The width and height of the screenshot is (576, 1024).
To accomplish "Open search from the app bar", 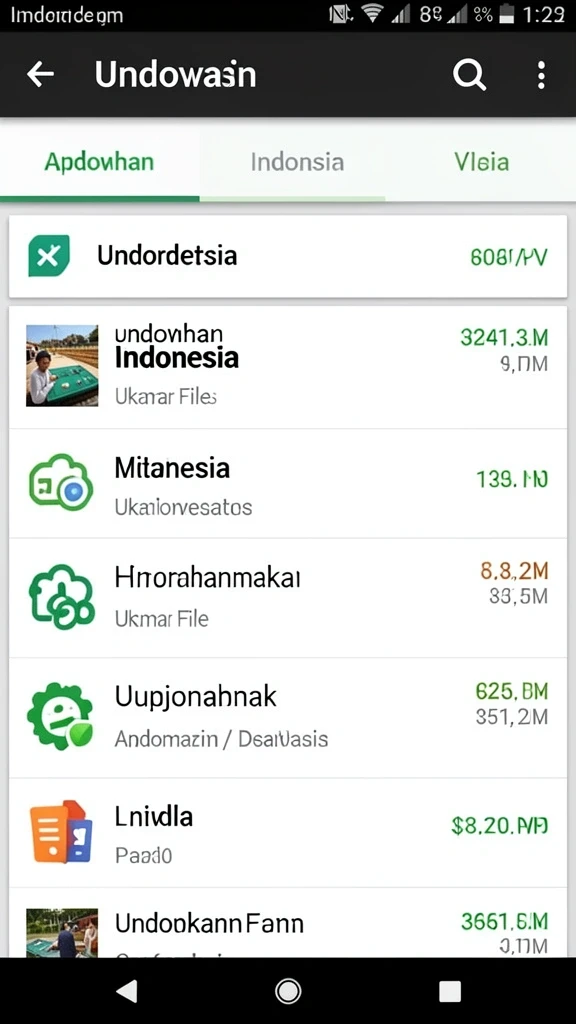I will [x=470, y=75].
